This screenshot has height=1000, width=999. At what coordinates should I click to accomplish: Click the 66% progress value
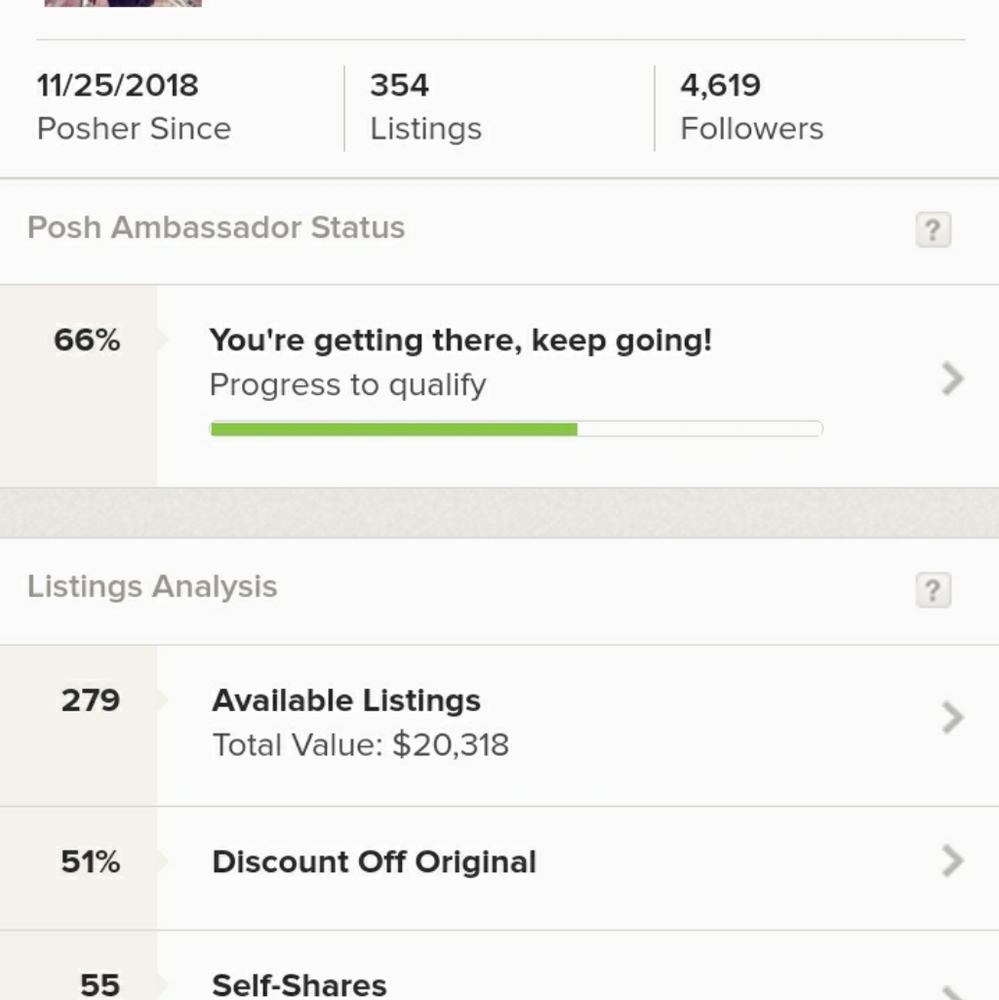85,340
